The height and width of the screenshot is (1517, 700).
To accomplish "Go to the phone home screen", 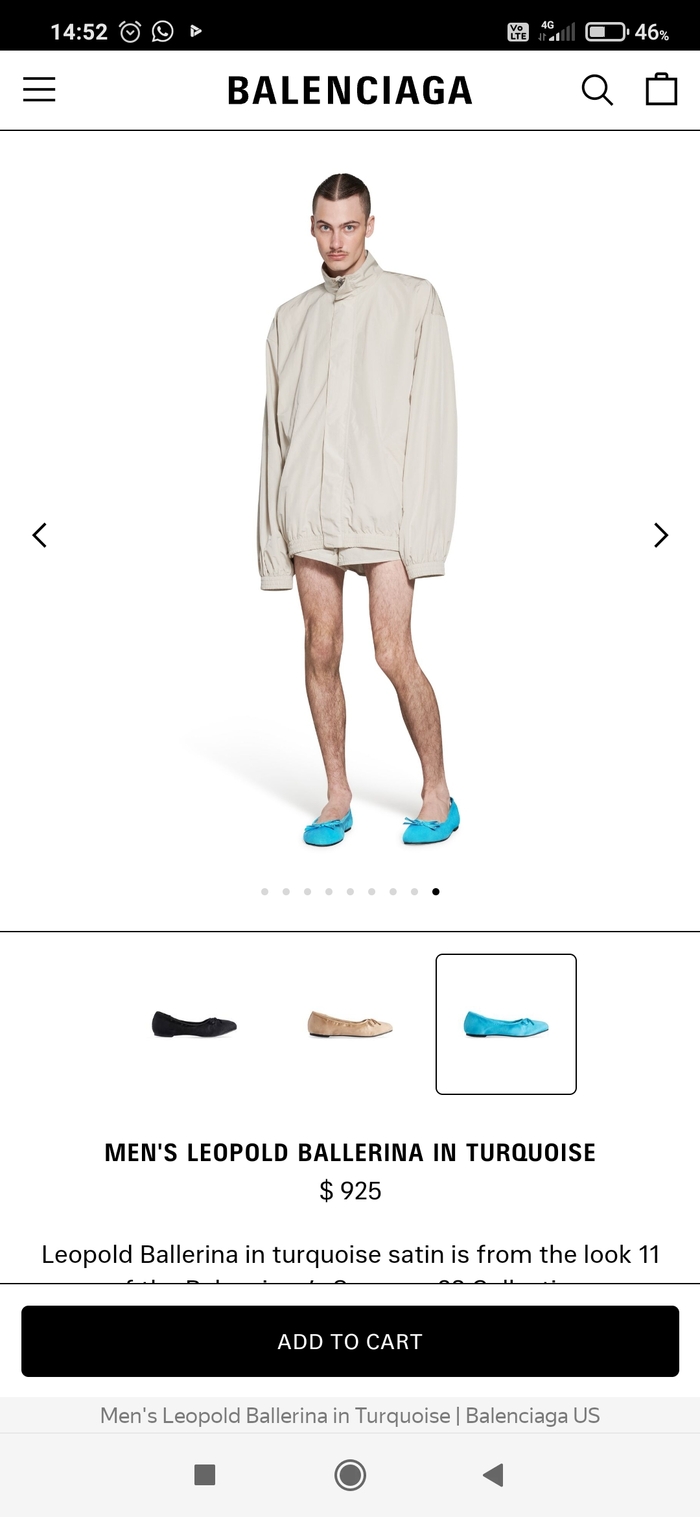I will click(x=350, y=1474).
